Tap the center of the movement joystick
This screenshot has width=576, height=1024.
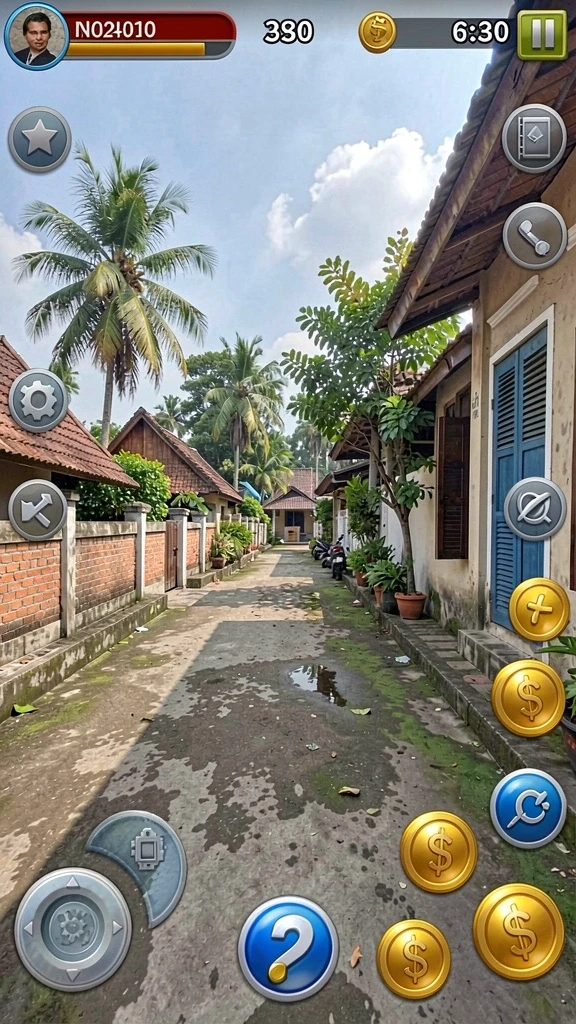[72, 927]
